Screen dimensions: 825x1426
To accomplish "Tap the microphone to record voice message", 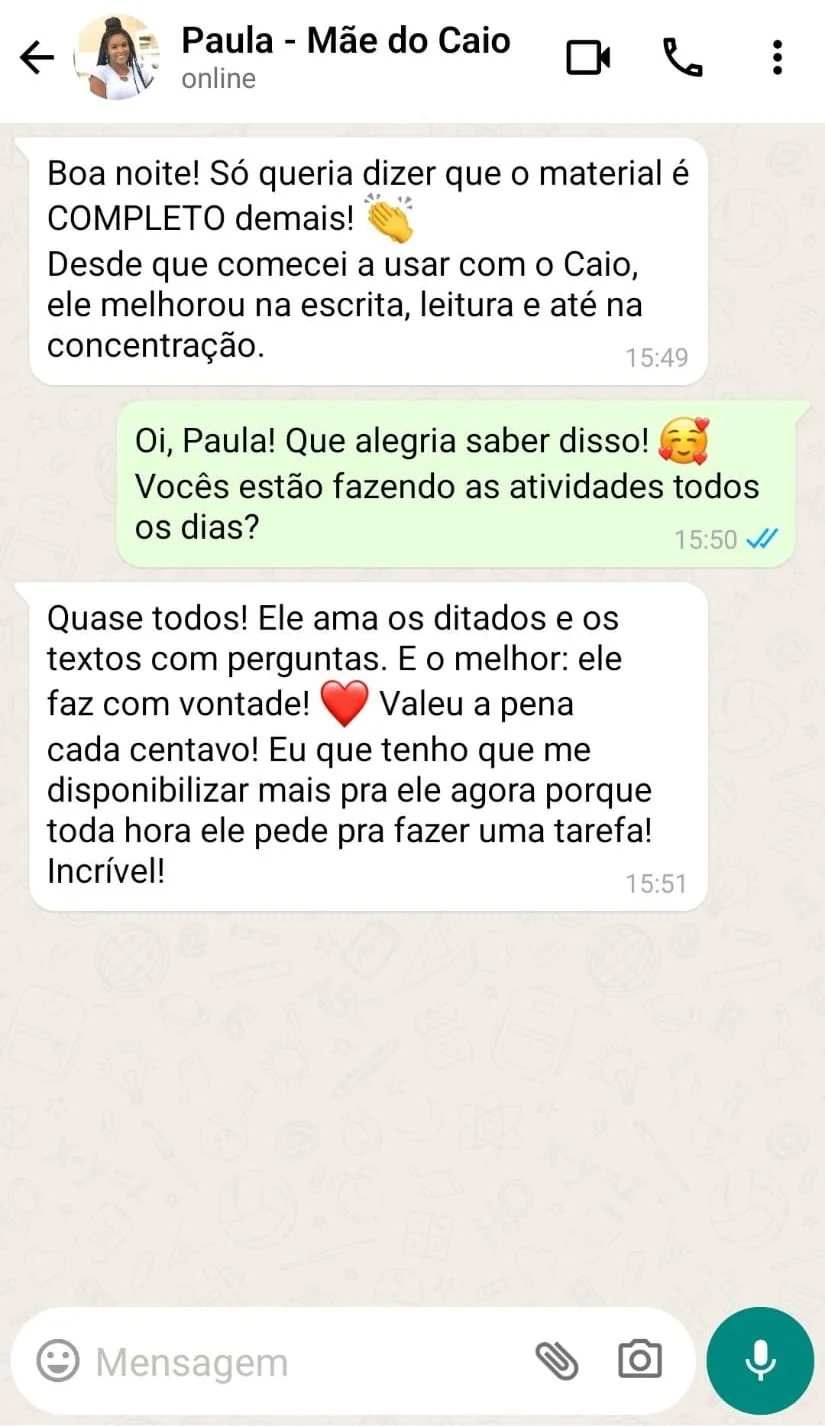I will 760,1360.
